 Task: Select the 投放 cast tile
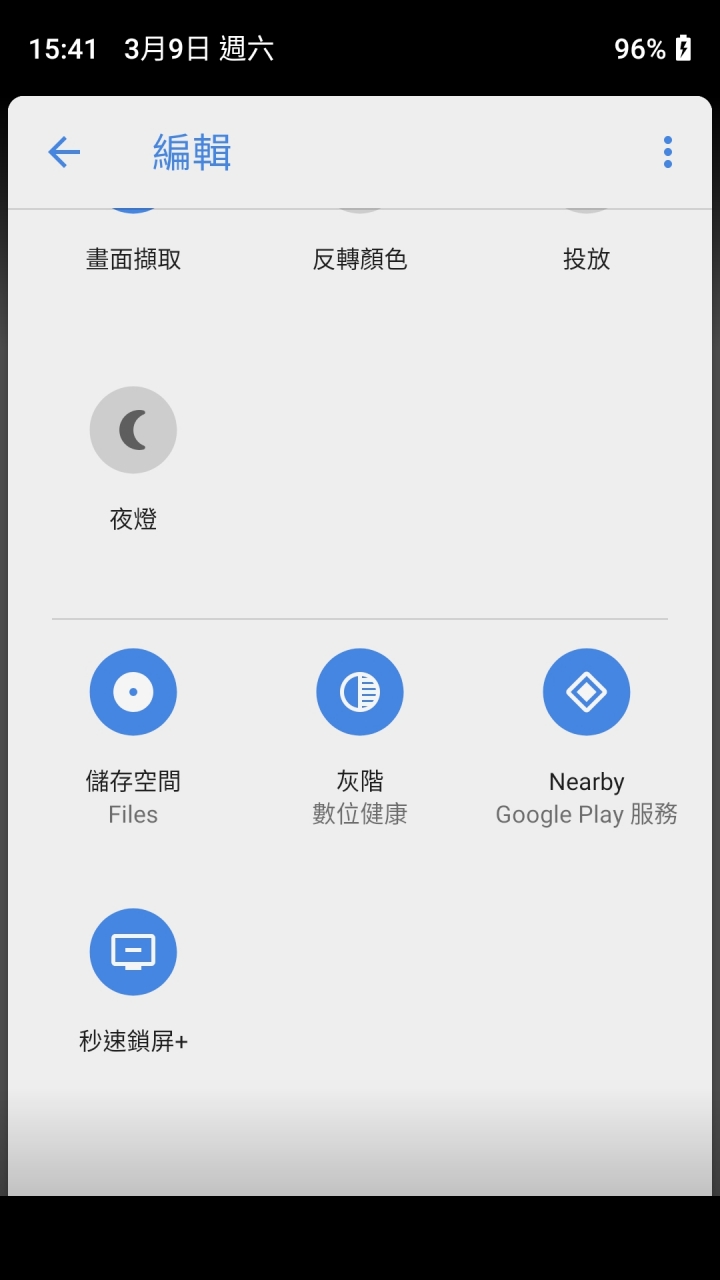586,258
